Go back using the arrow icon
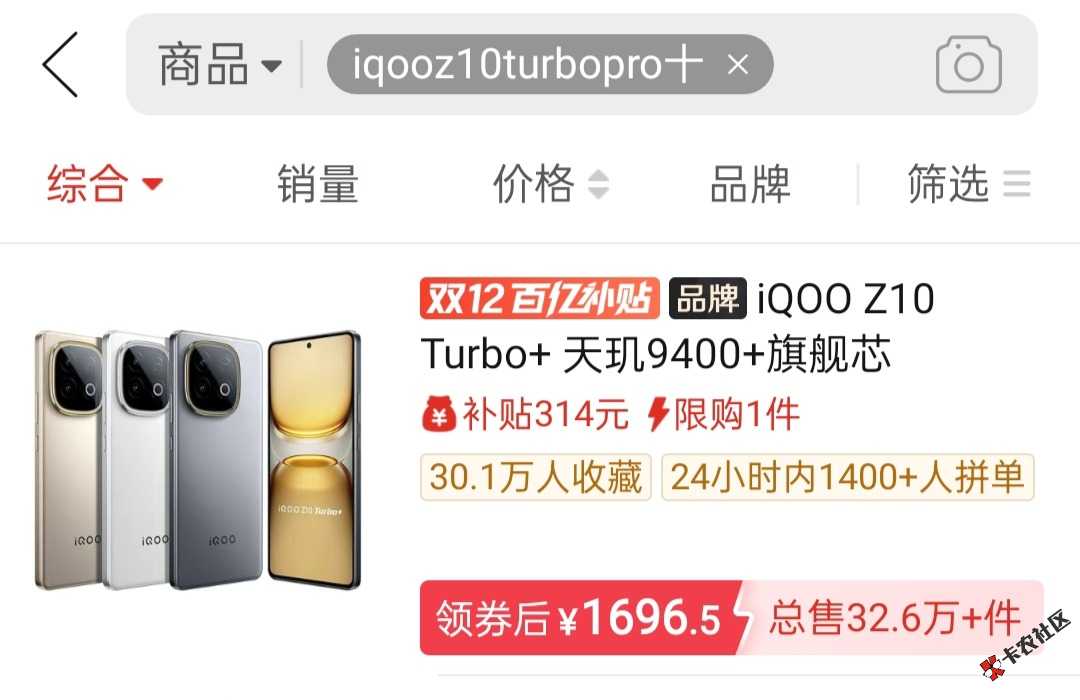1080x700 pixels. (60, 65)
